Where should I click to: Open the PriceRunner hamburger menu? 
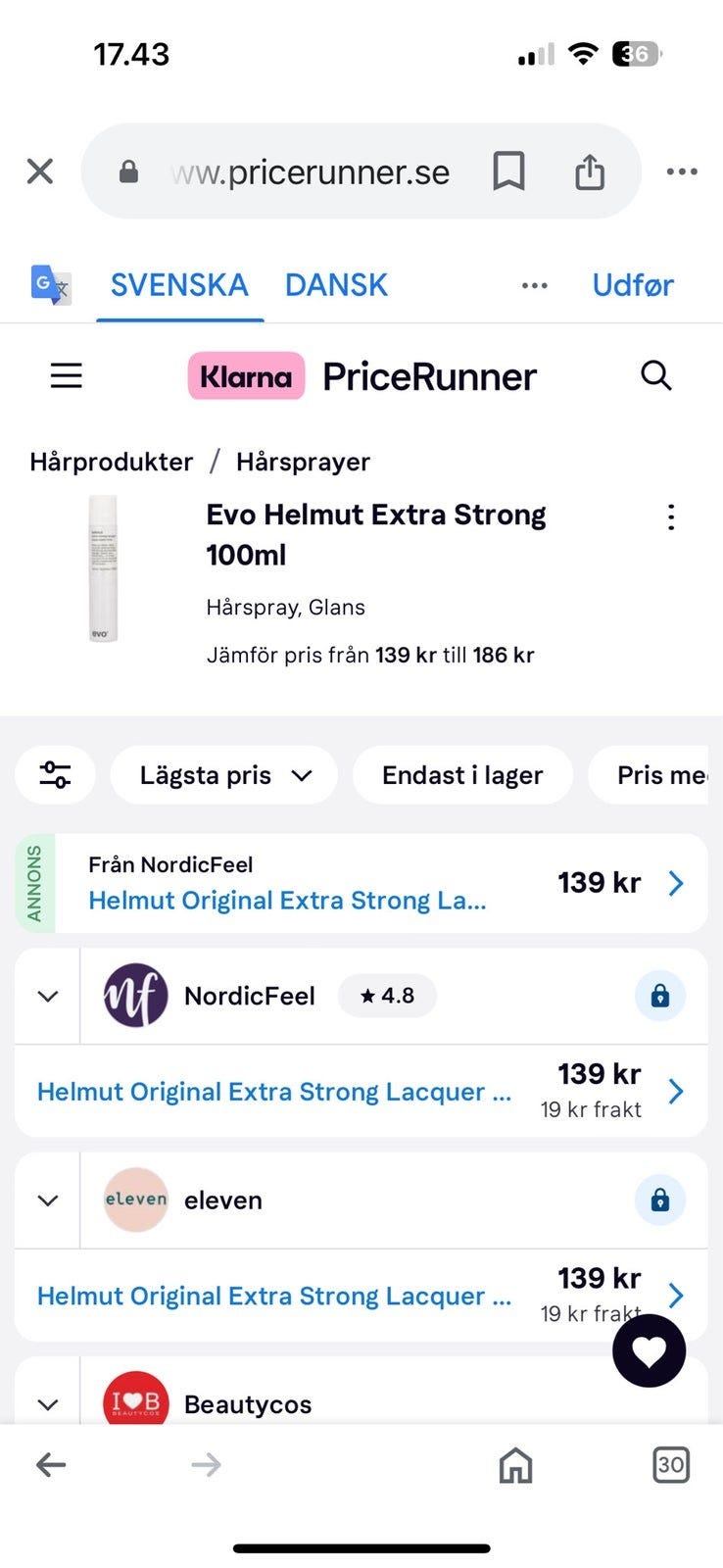tap(67, 375)
